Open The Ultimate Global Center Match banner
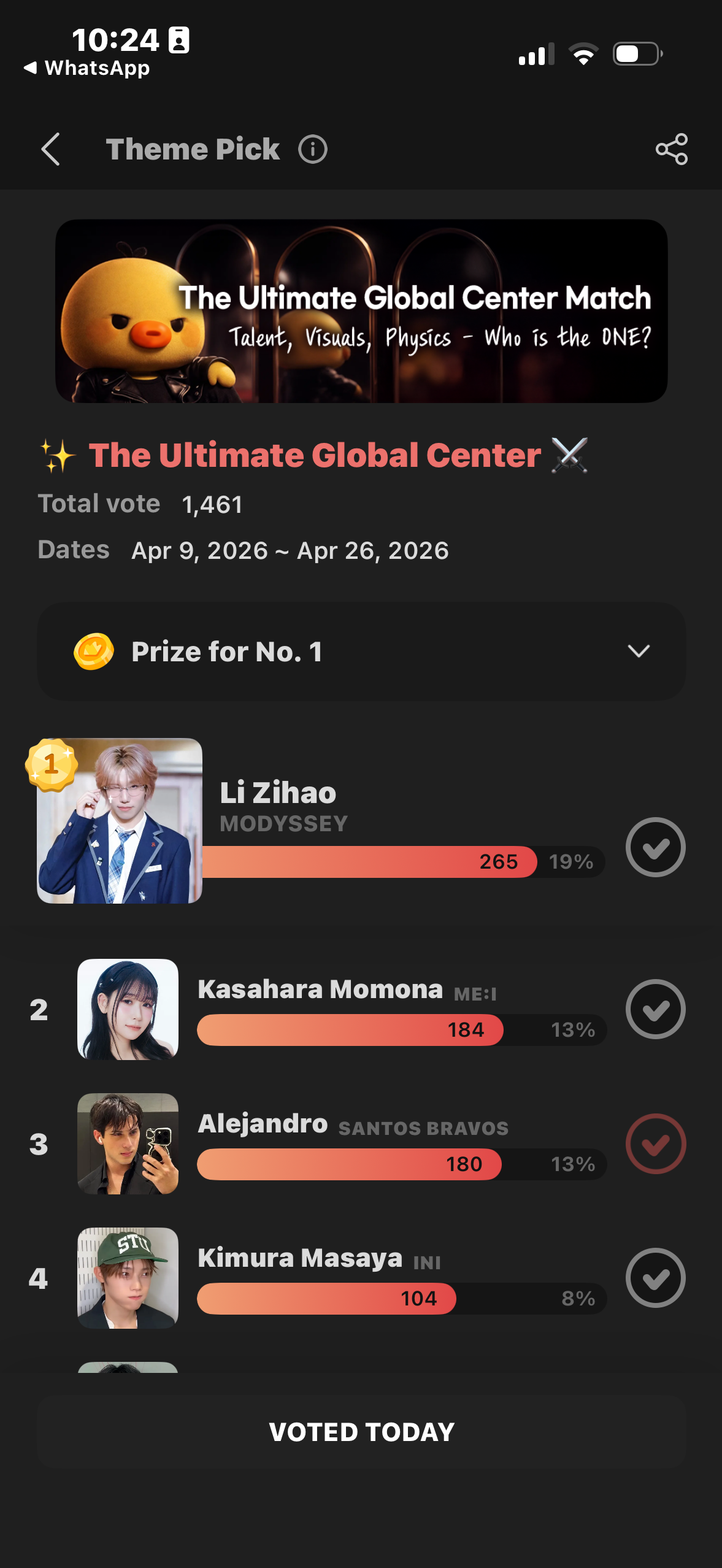This screenshot has width=722, height=1568. 361,311
